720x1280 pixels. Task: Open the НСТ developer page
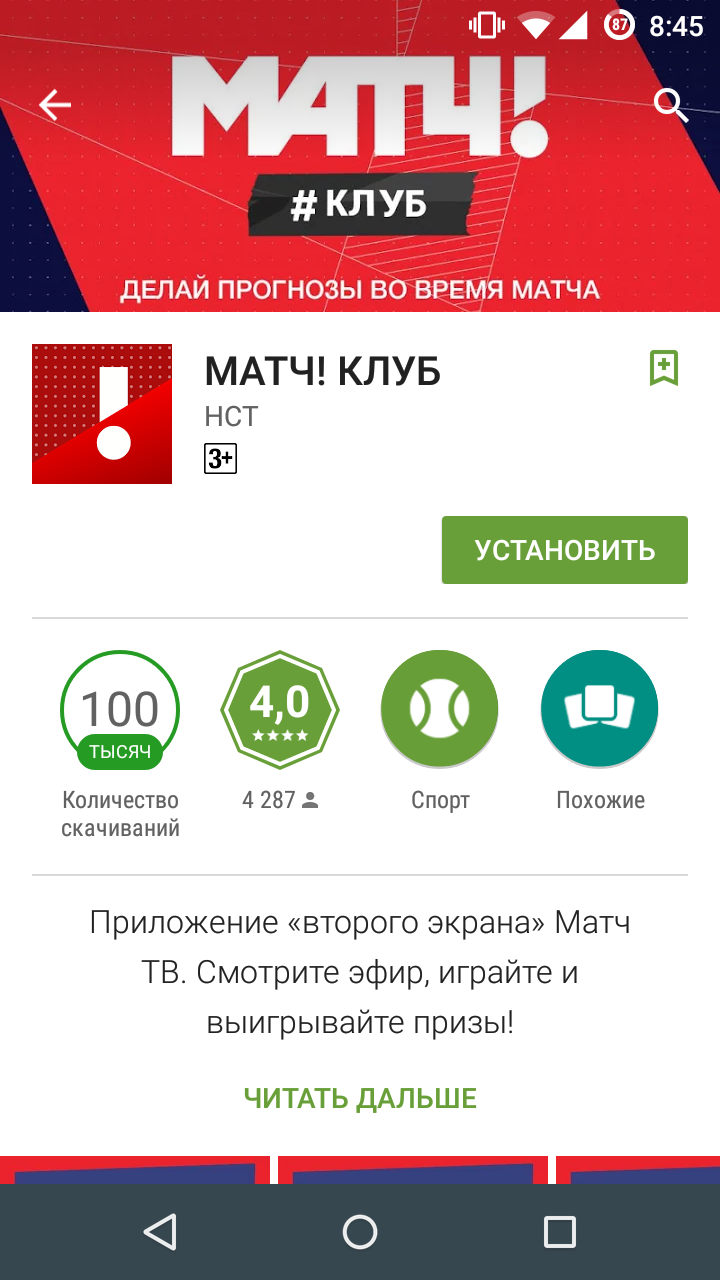tap(231, 416)
